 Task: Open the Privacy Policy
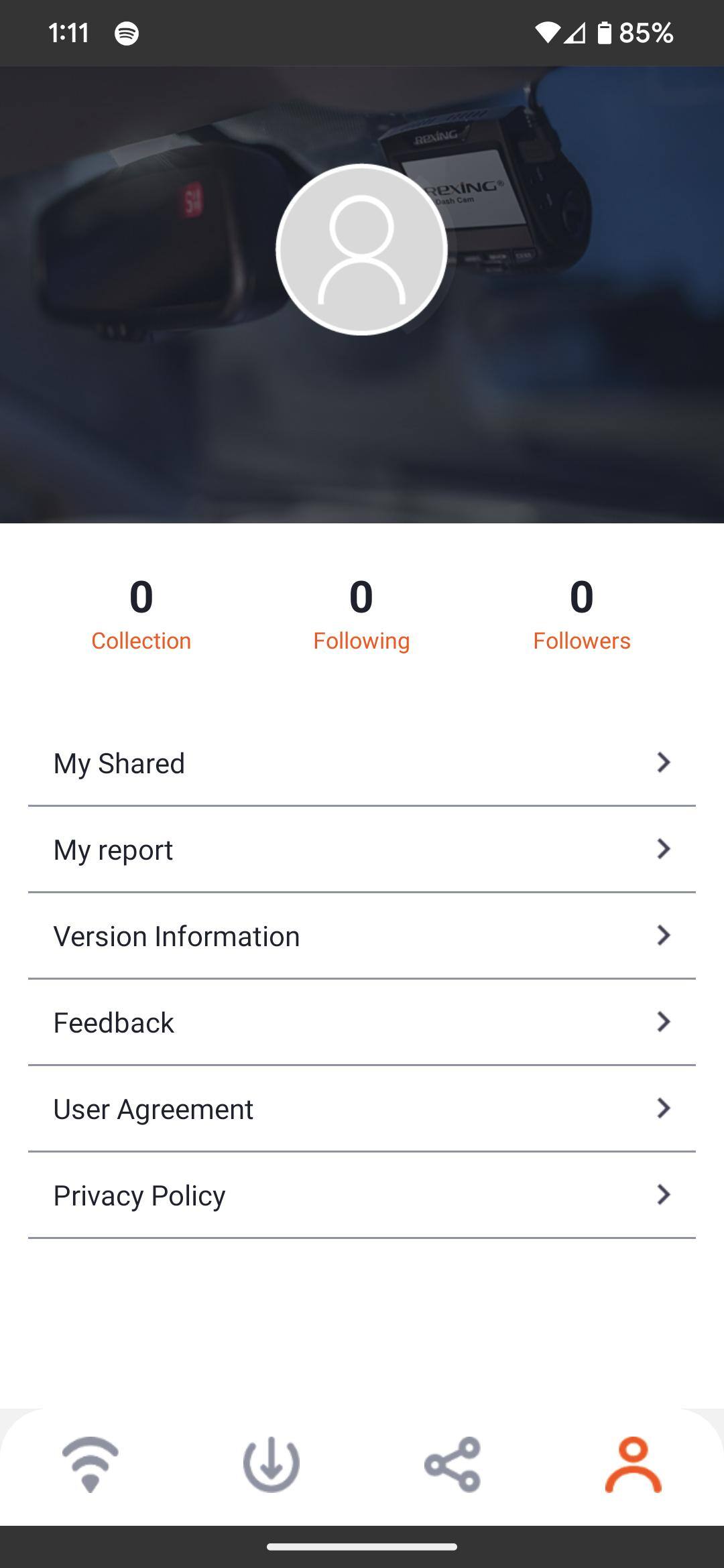361,1195
